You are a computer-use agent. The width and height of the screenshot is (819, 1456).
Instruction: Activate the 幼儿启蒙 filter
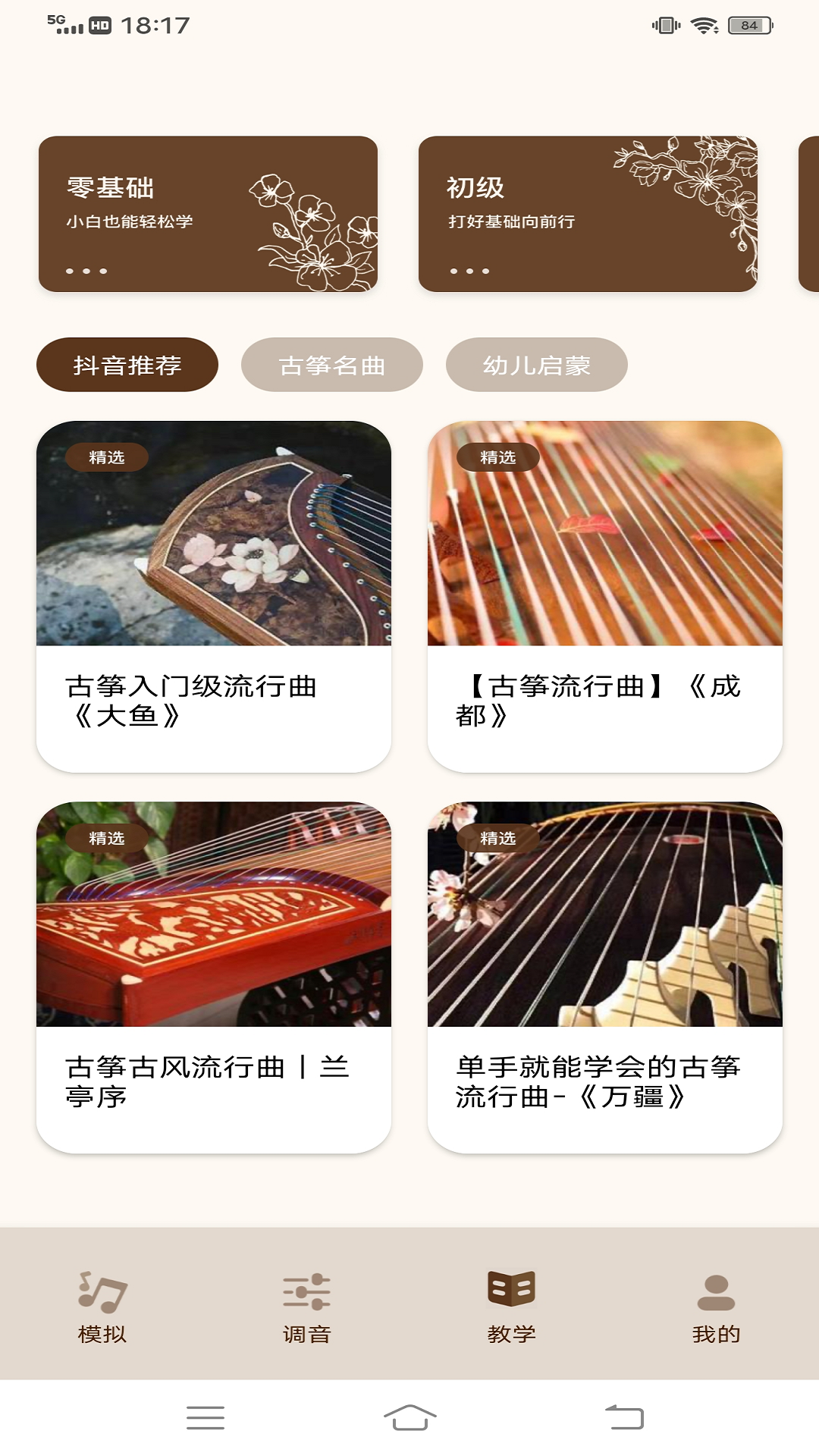click(538, 365)
